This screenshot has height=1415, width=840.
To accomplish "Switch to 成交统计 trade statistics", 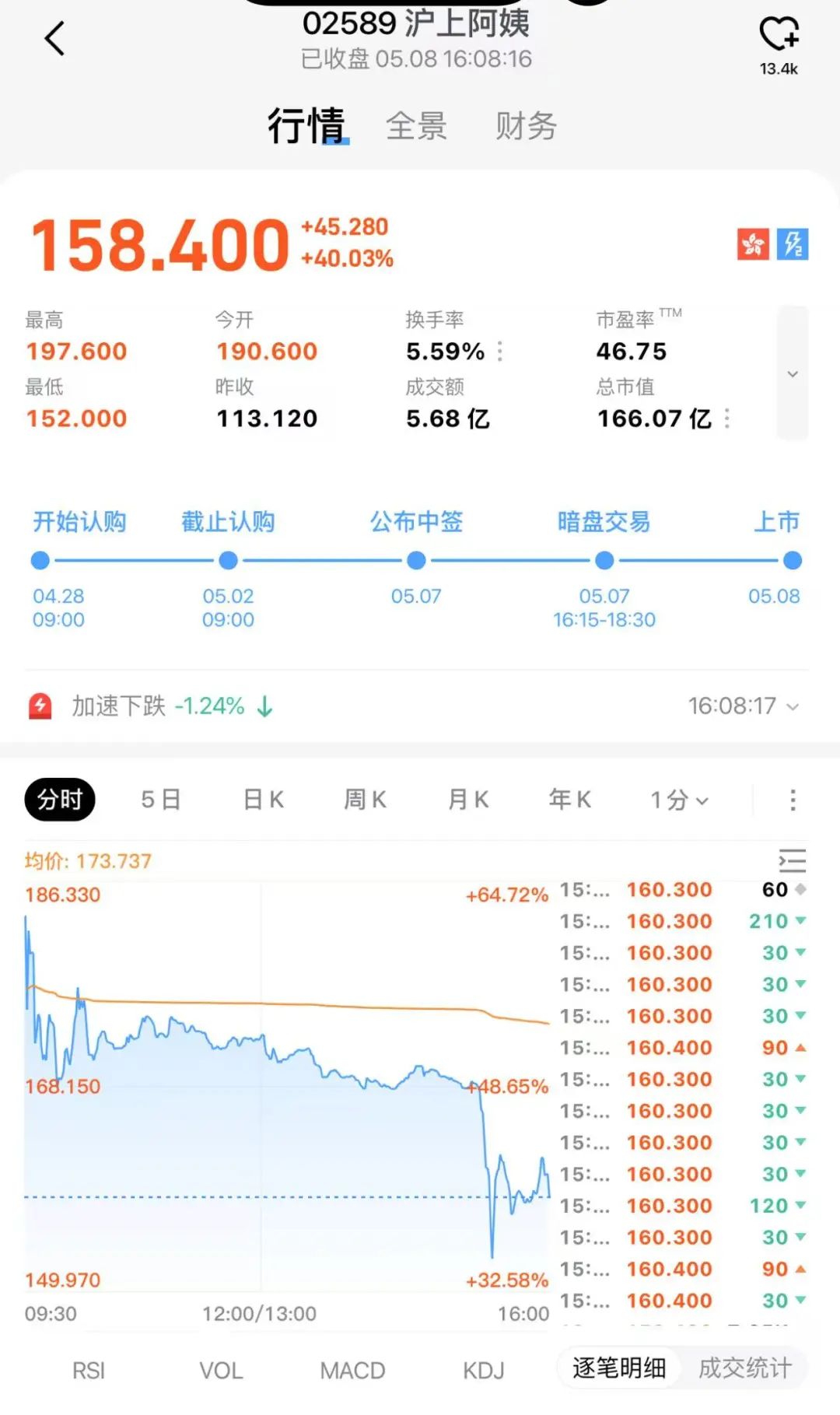I will (x=745, y=1368).
